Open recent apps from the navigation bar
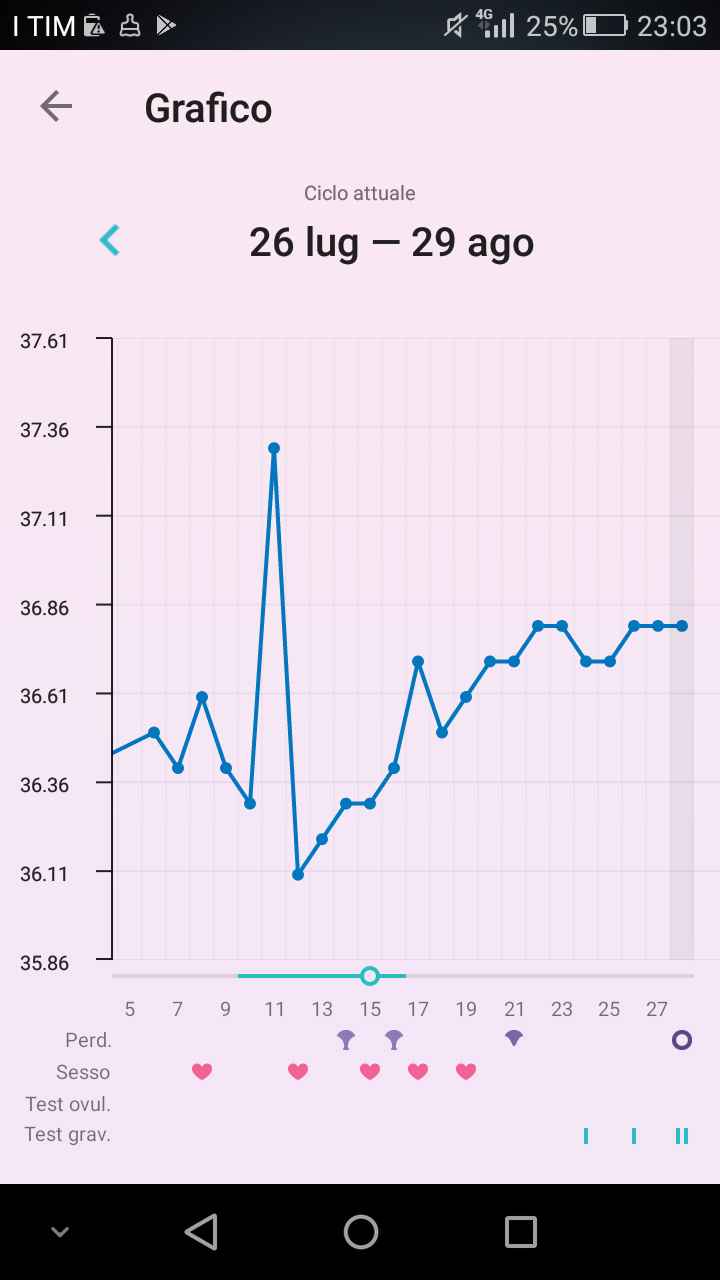720x1280 pixels. coord(520,1232)
